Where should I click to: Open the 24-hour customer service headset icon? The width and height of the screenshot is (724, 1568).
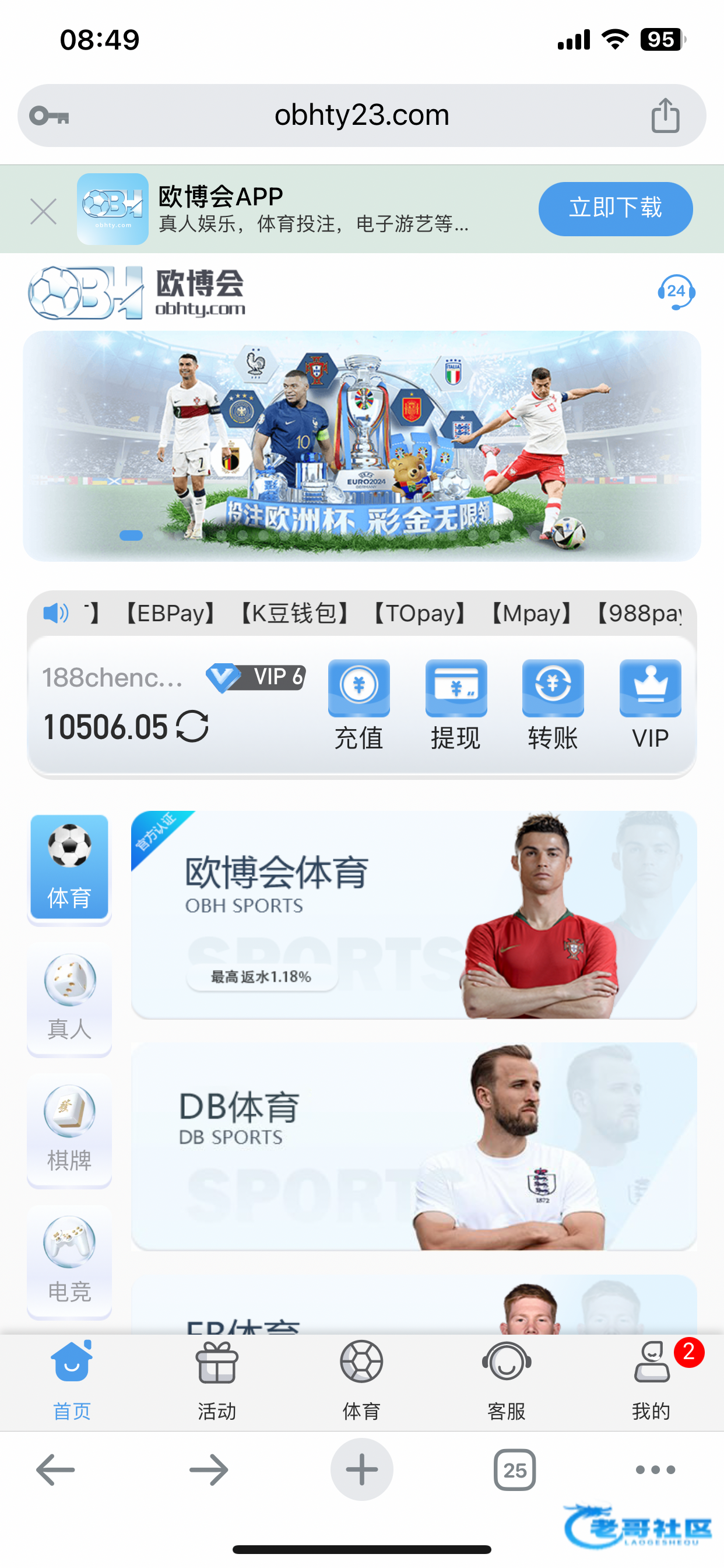[676, 292]
